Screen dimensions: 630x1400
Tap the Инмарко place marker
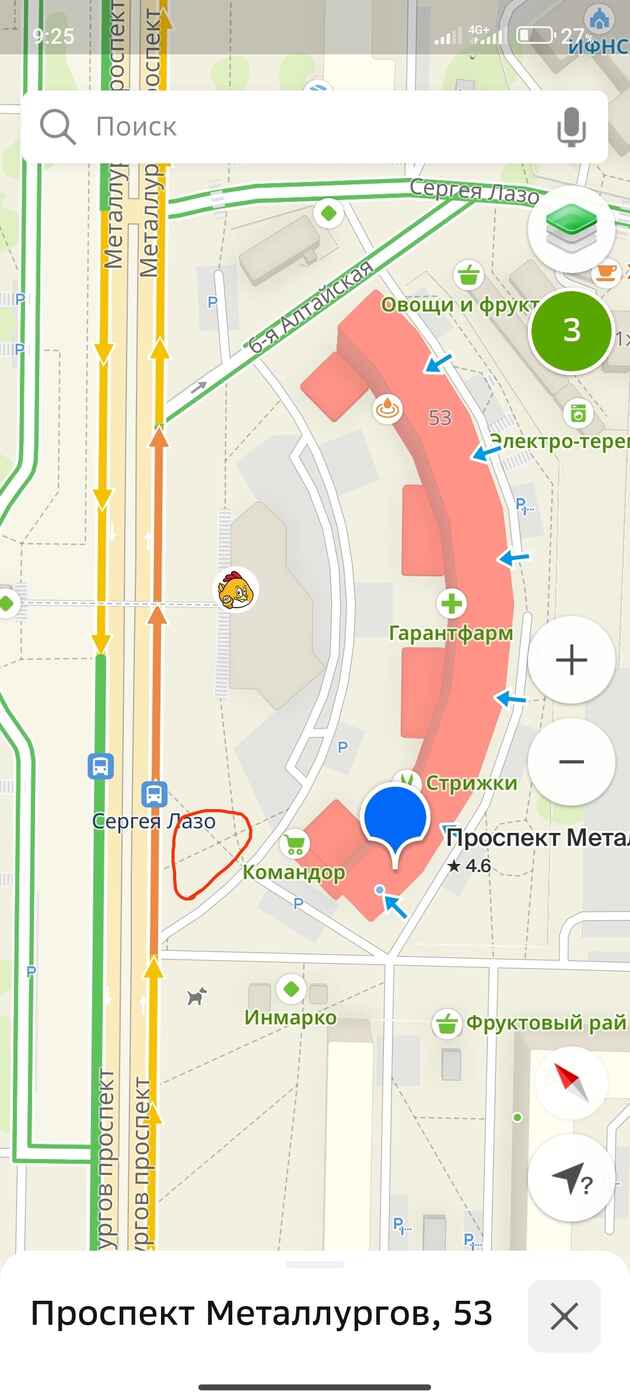point(292,990)
